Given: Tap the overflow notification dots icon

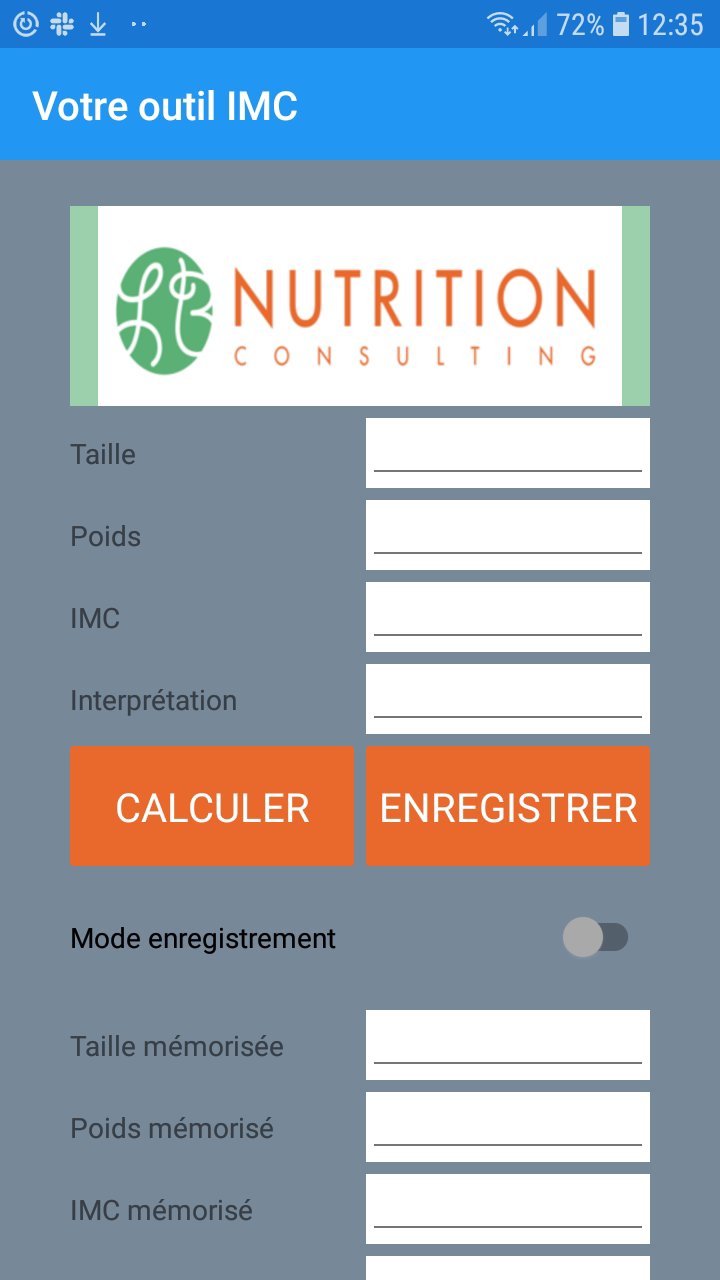Looking at the screenshot, I should (x=135, y=23).
